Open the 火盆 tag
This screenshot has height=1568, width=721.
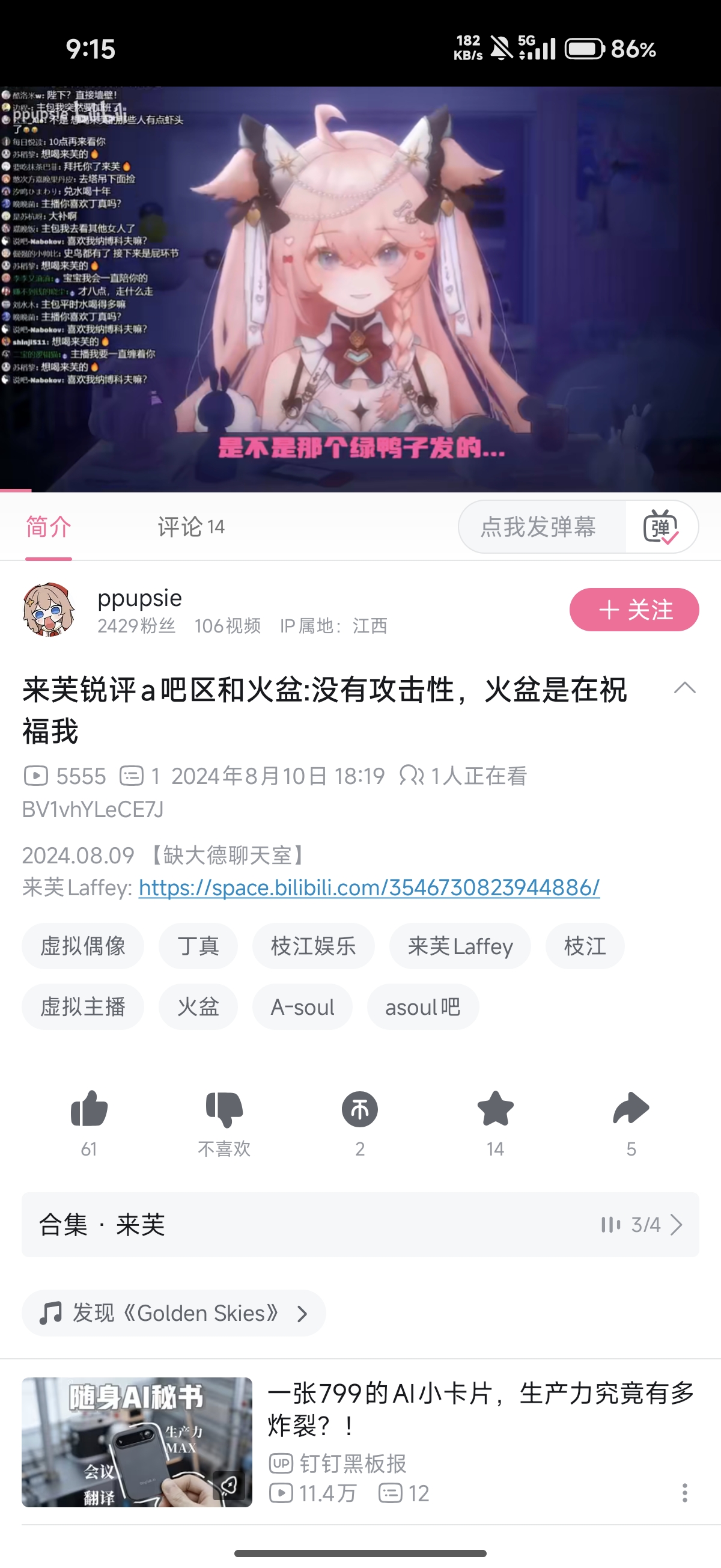(x=198, y=1007)
